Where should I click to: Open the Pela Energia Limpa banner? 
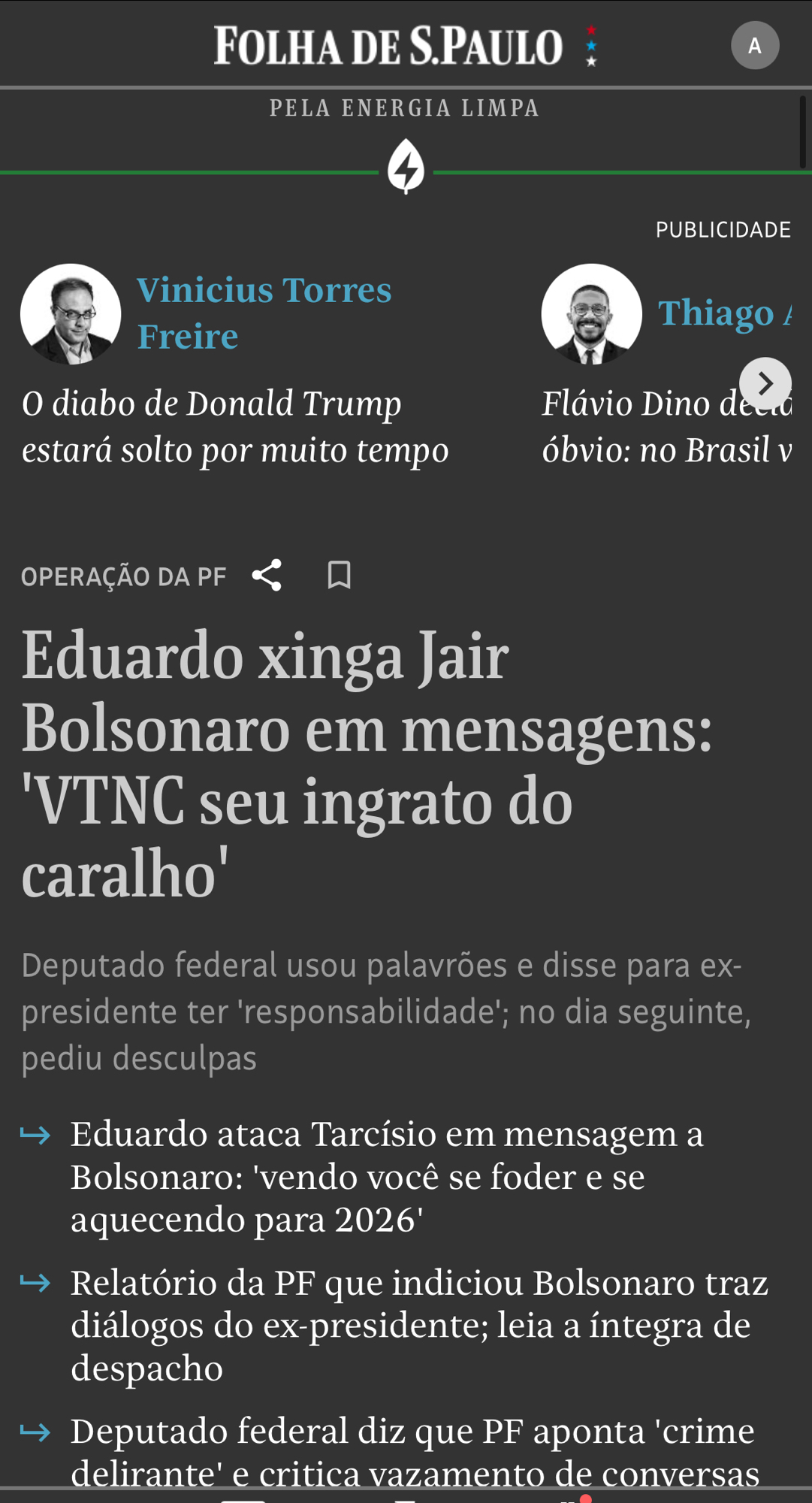tap(405, 108)
